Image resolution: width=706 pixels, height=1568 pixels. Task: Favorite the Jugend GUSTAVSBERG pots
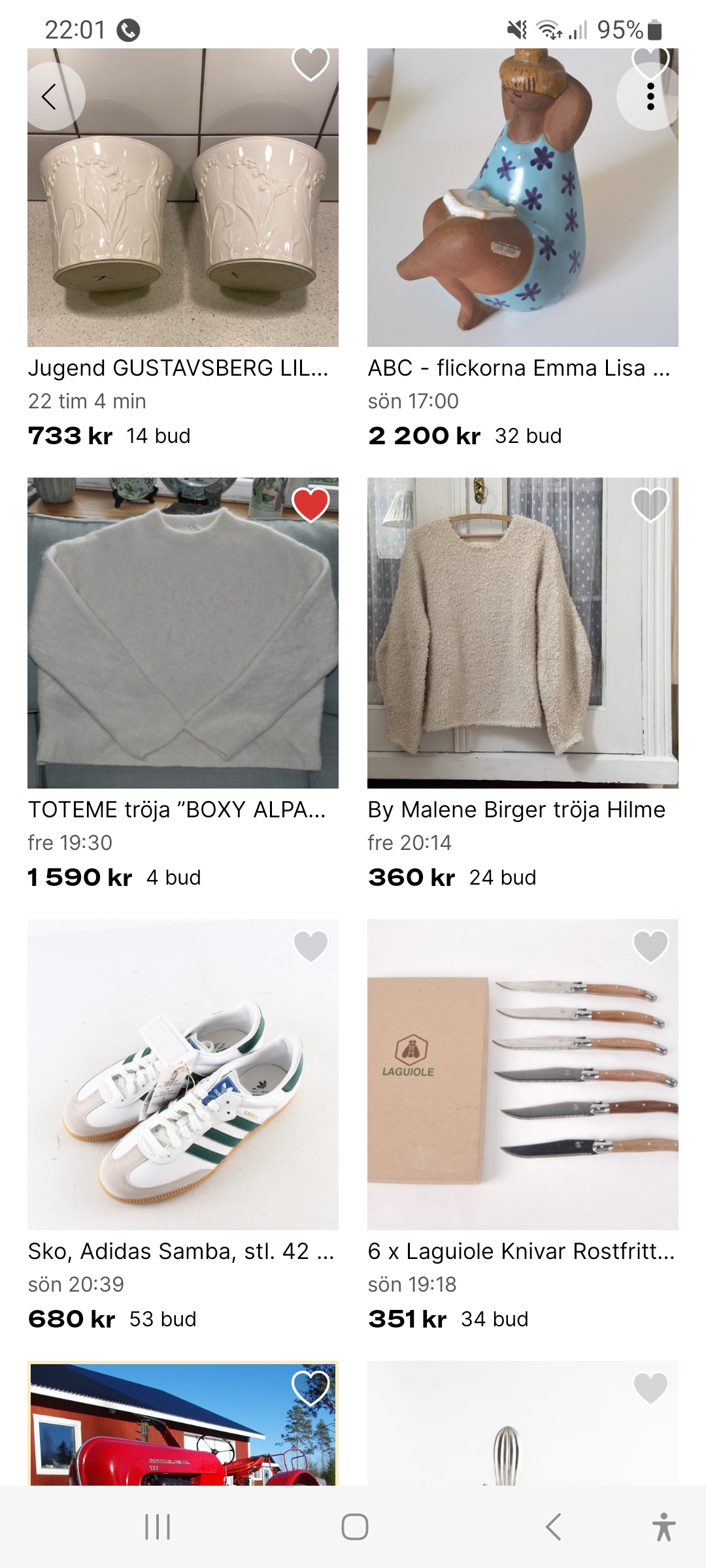point(311,63)
